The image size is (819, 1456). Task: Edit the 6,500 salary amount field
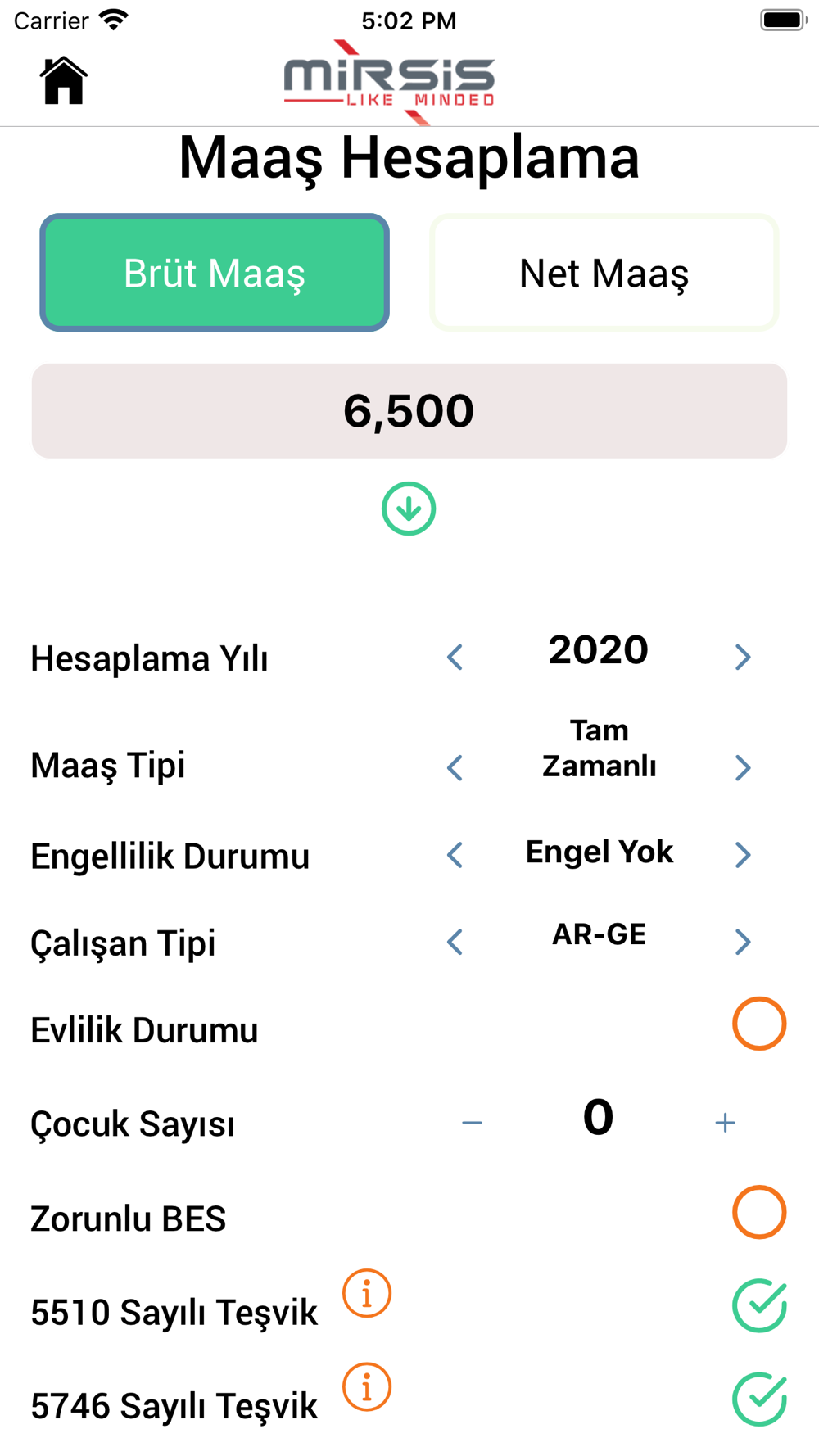pos(409,411)
